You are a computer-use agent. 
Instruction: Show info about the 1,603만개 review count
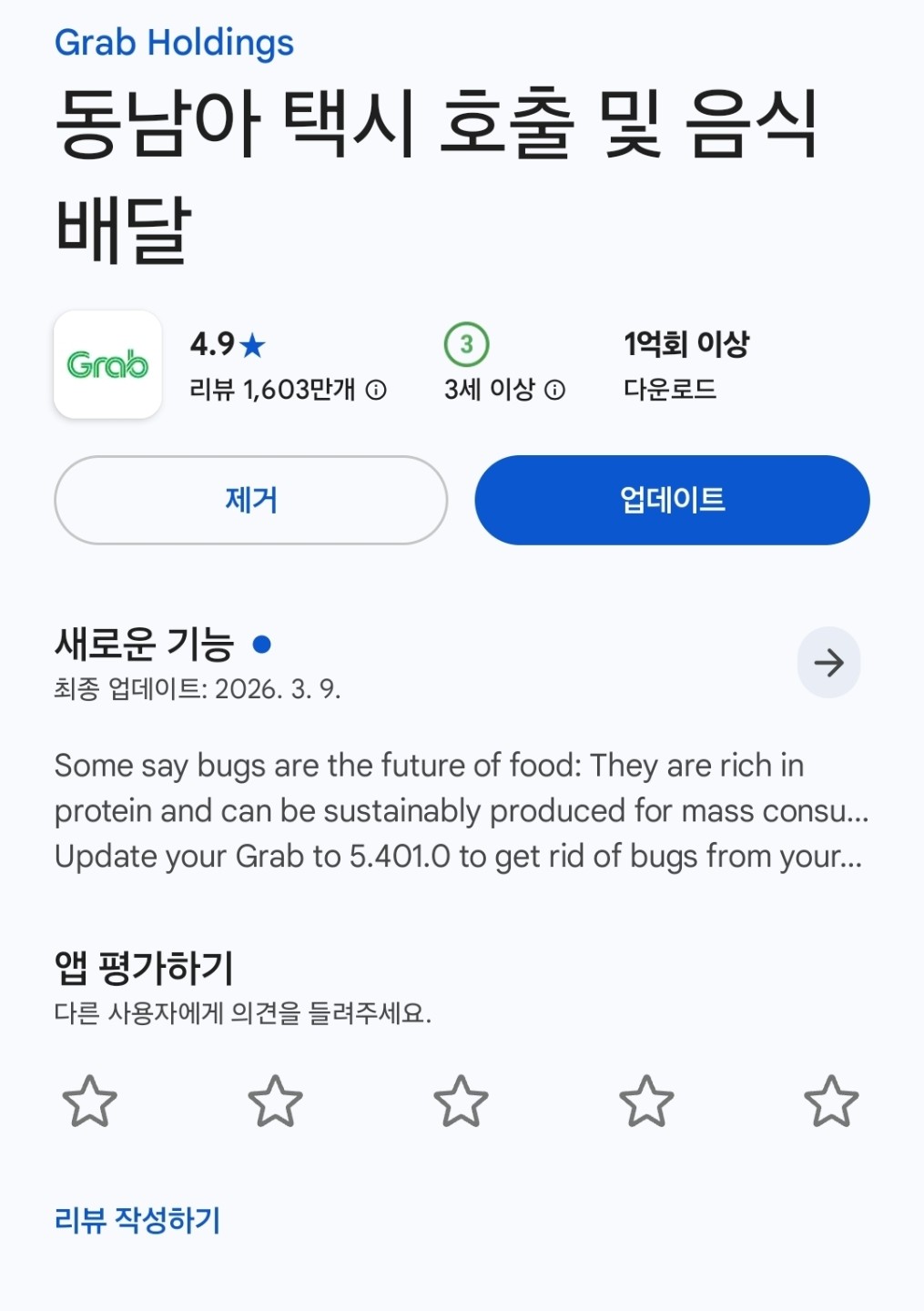[376, 391]
